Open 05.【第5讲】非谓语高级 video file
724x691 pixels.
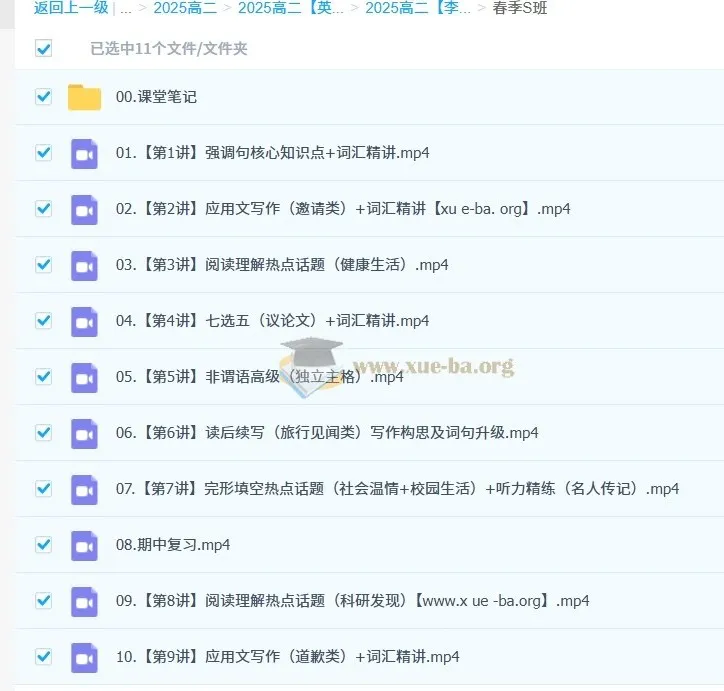(x=259, y=377)
